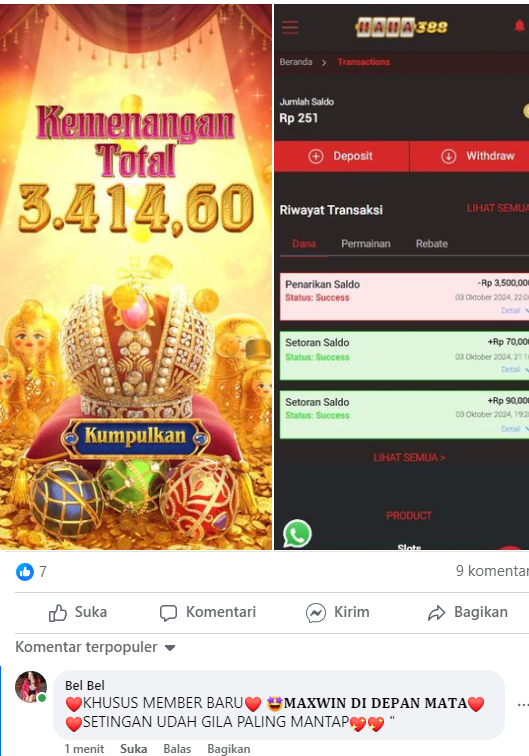Share the post with Bagikan
This screenshot has width=529, height=756.
pyautogui.click(x=468, y=612)
